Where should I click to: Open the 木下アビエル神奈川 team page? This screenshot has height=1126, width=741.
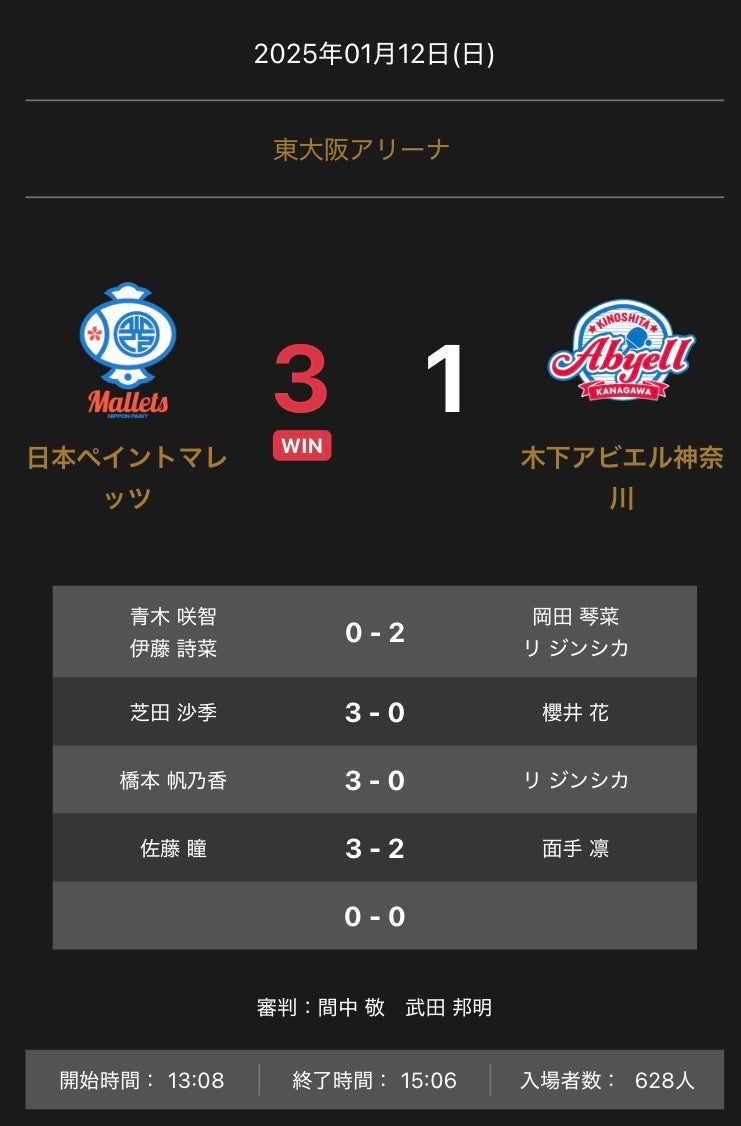pos(621,477)
